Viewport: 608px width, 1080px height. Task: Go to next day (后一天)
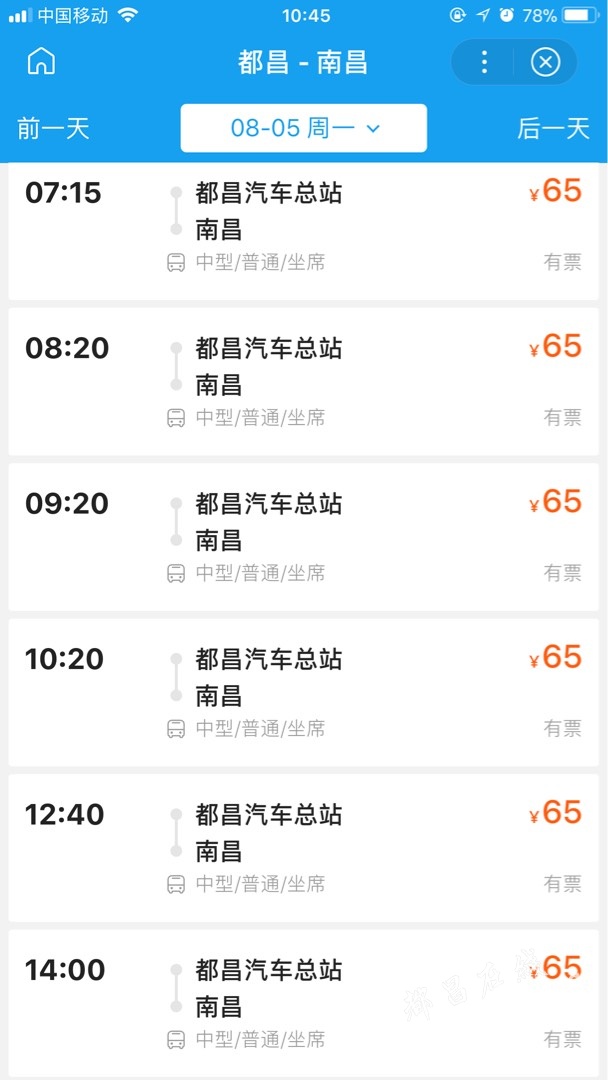click(554, 129)
